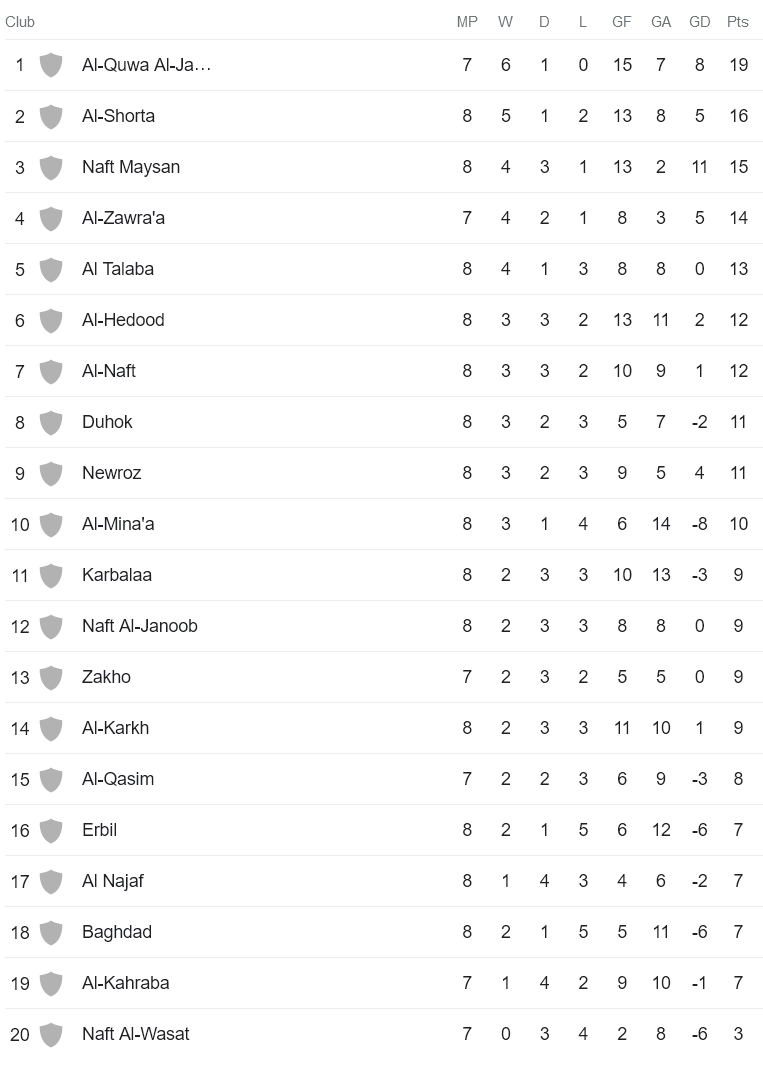Open the Naft Al-Wasat club row
The width and height of the screenshot is (763, 1072).
(135, 1034)
